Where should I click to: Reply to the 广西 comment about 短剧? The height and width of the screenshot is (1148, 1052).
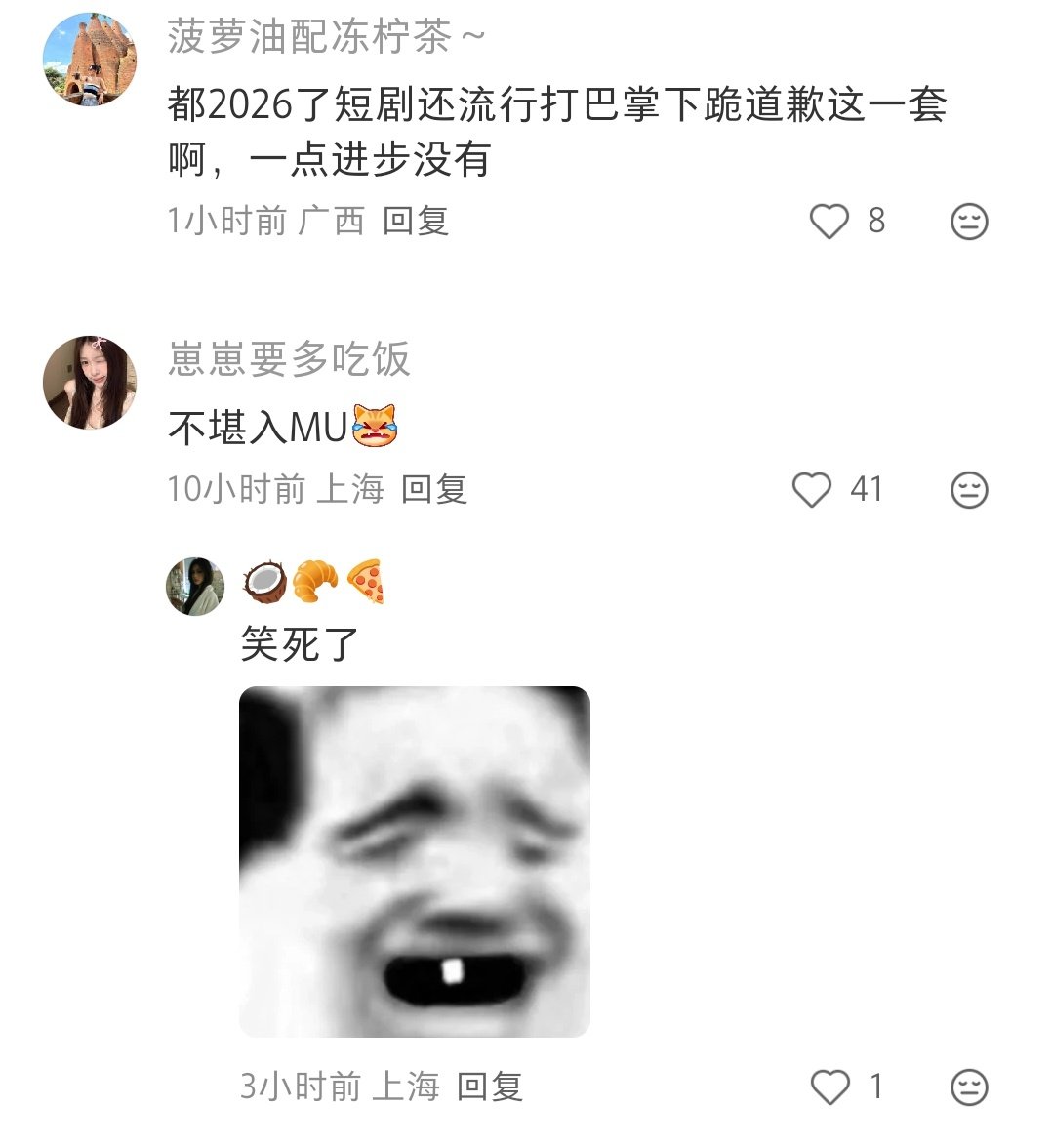pos(415,221)
